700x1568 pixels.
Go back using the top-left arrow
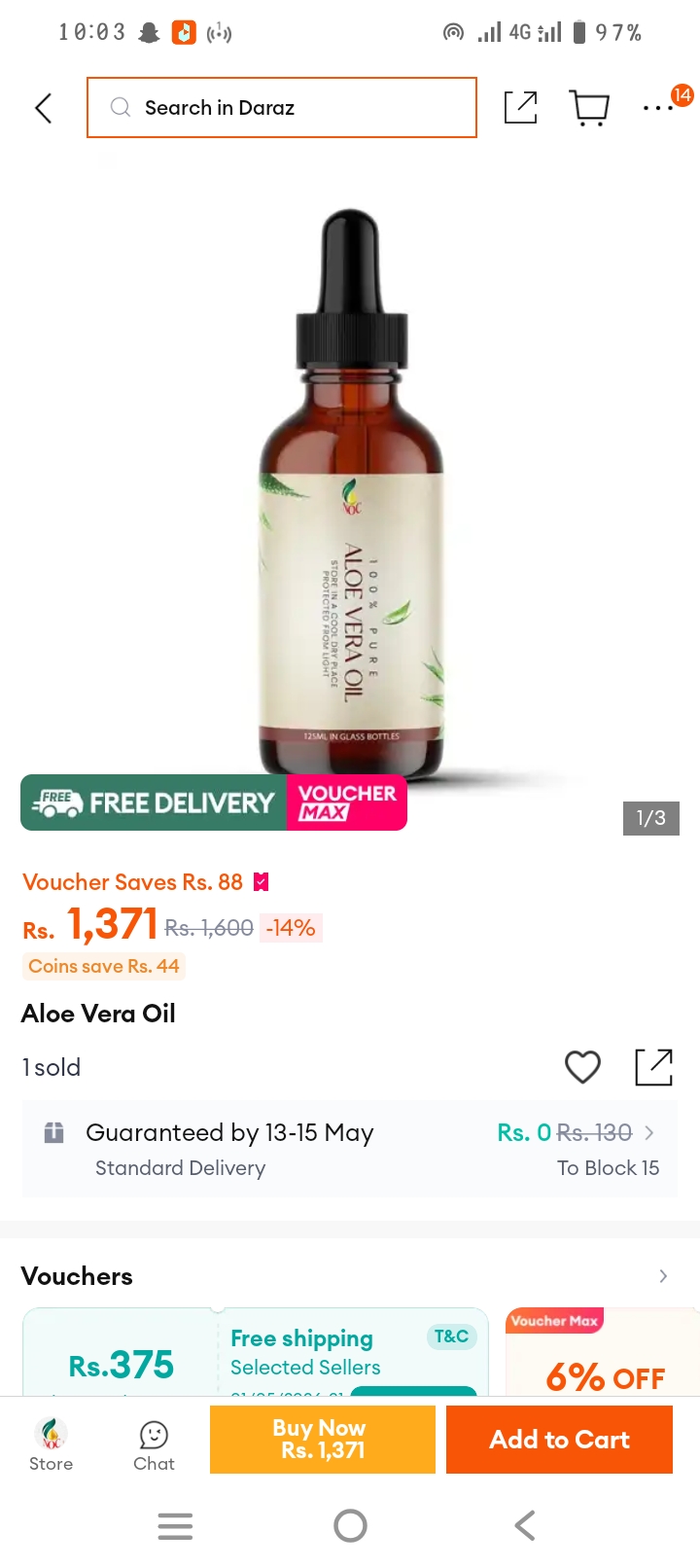tap(44, 108)
